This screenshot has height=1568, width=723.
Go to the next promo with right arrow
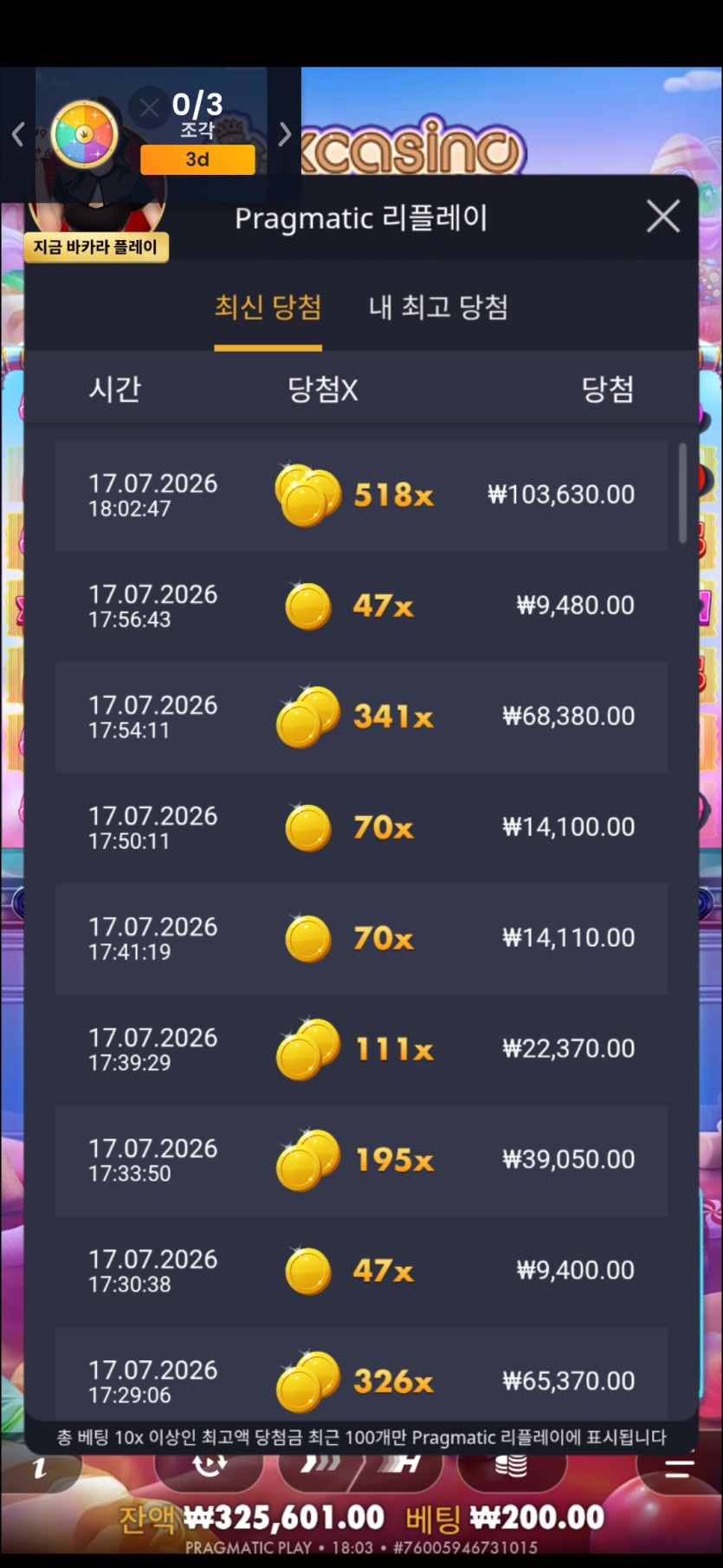[x=285, y=134]
